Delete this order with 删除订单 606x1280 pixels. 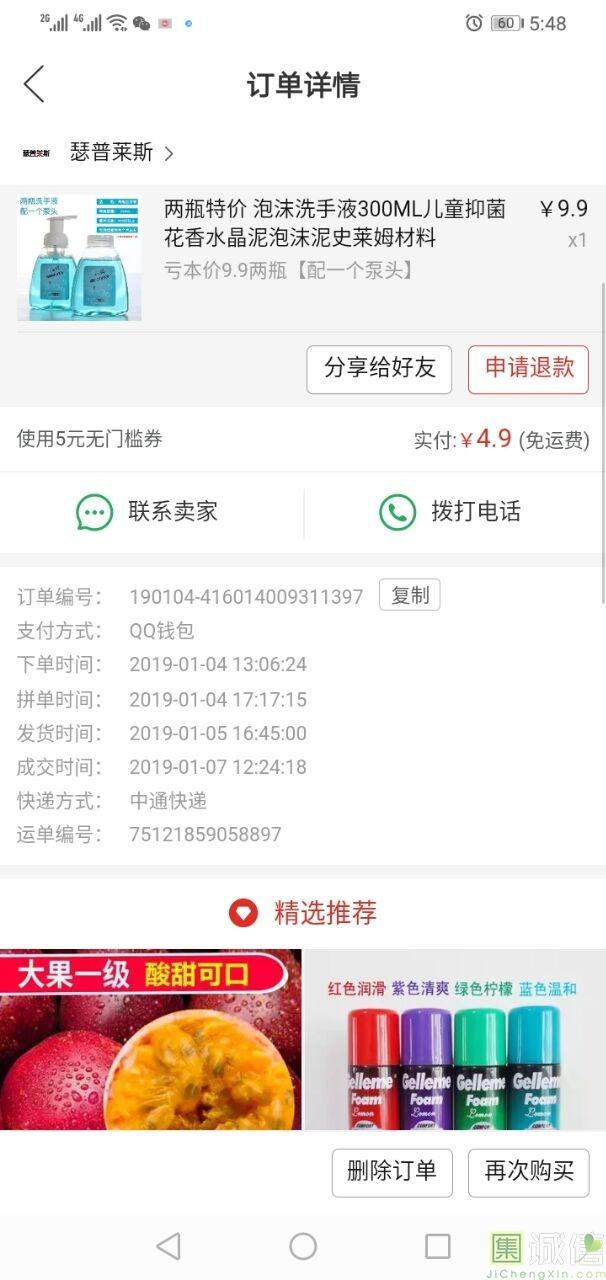coord(392,1171)
